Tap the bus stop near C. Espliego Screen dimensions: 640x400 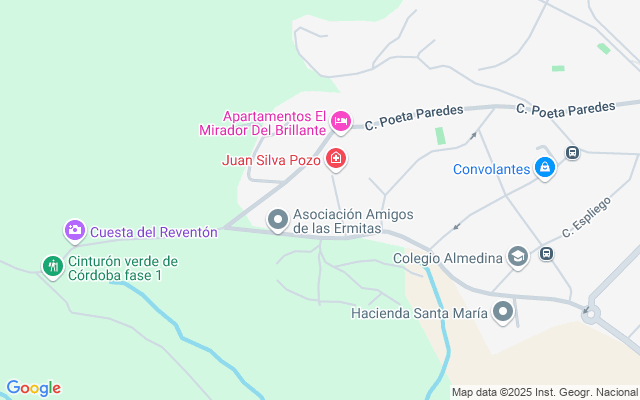coord(547,253)
